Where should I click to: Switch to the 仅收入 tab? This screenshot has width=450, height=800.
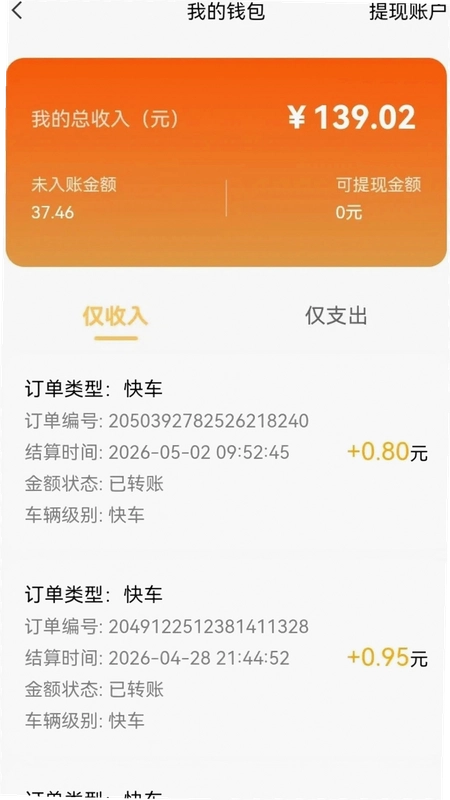pos(115,316)
